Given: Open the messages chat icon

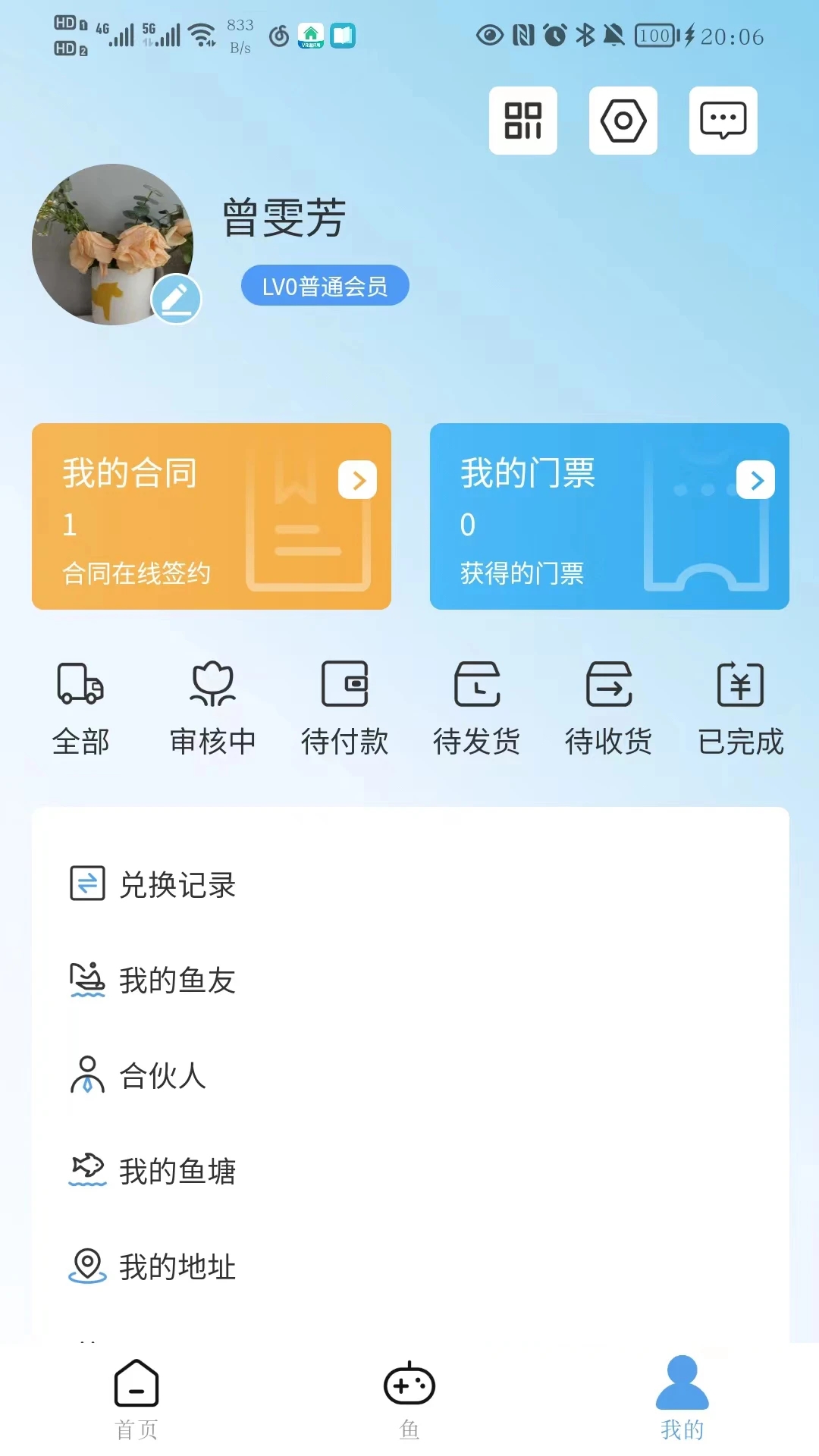Looking at the screenshot, I should [x=723, y=121].
